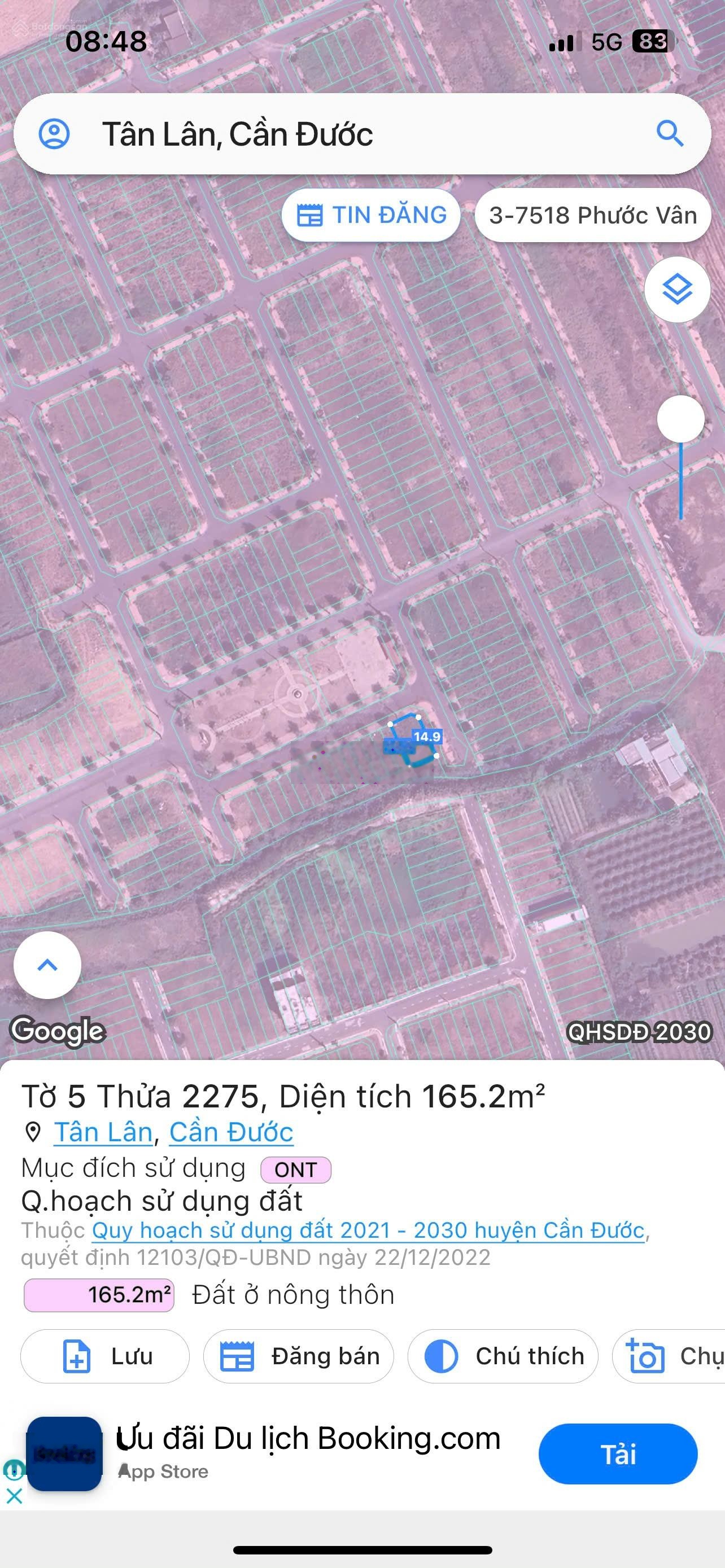This screenshot has width=725, height=1568.
Task: Dismiss the ad with the X icon
Action: [14, 1496]
